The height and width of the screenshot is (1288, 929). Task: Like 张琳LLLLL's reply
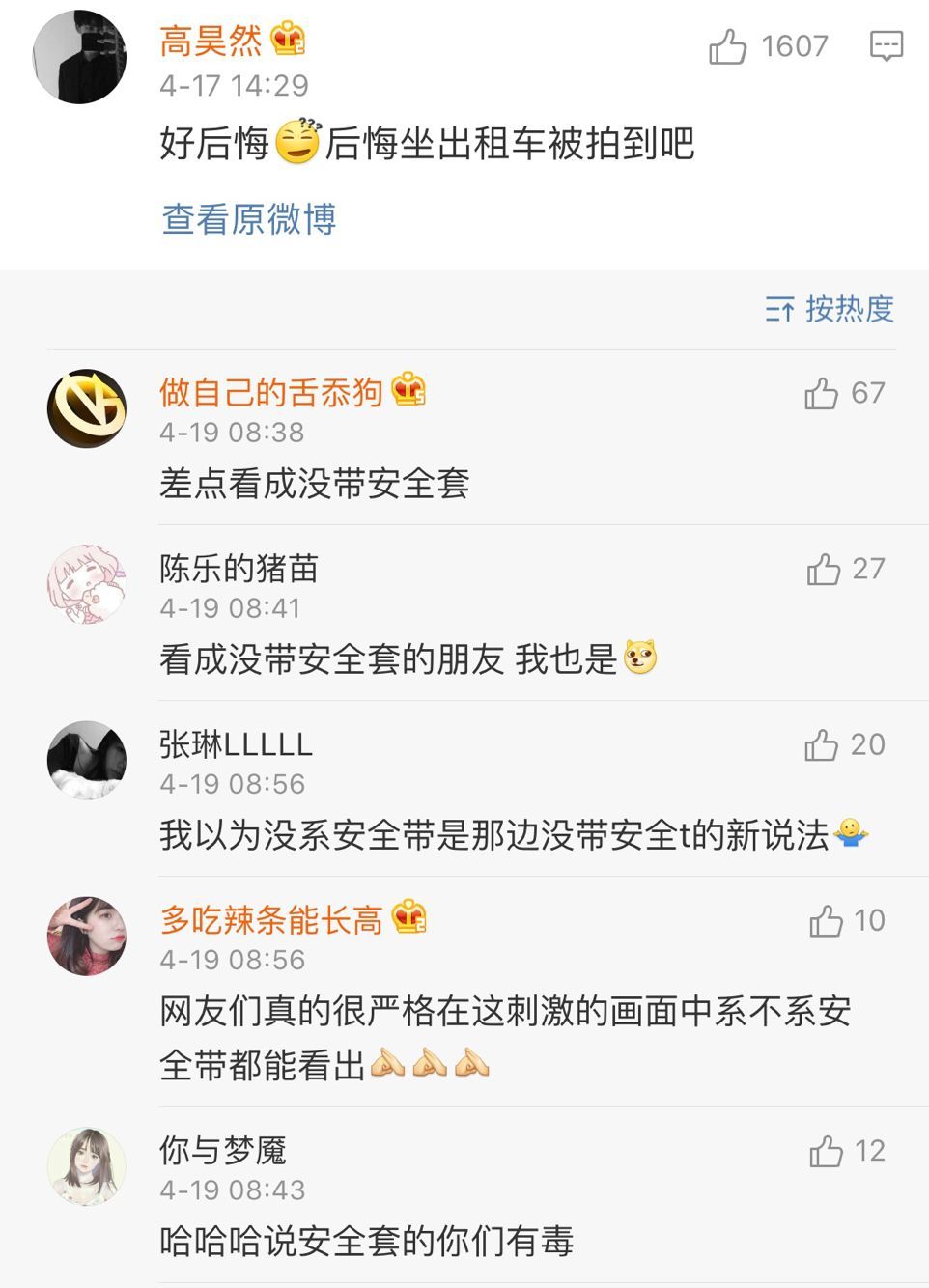tap(822, 745)
